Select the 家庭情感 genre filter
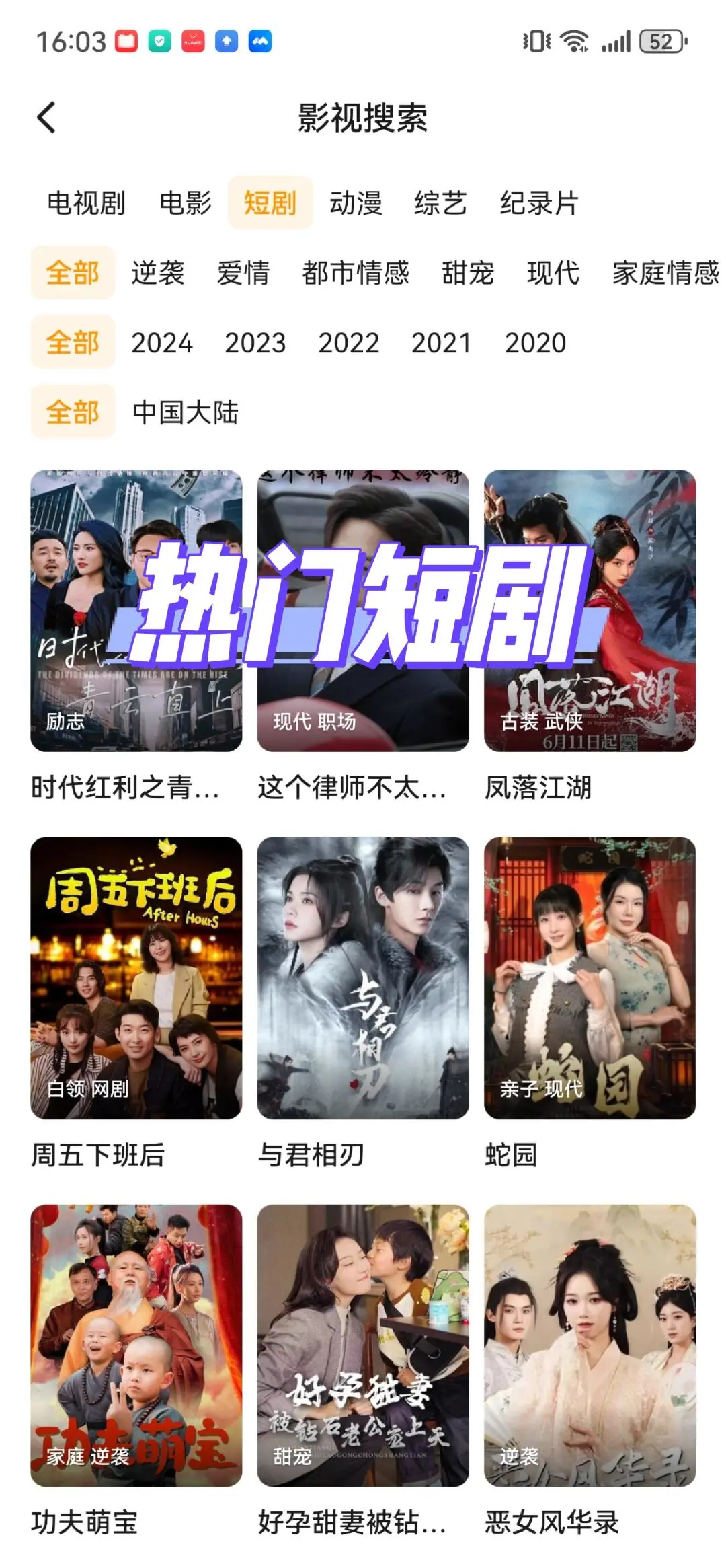This screenshot has width=726, height=1568. coord(665,273)
